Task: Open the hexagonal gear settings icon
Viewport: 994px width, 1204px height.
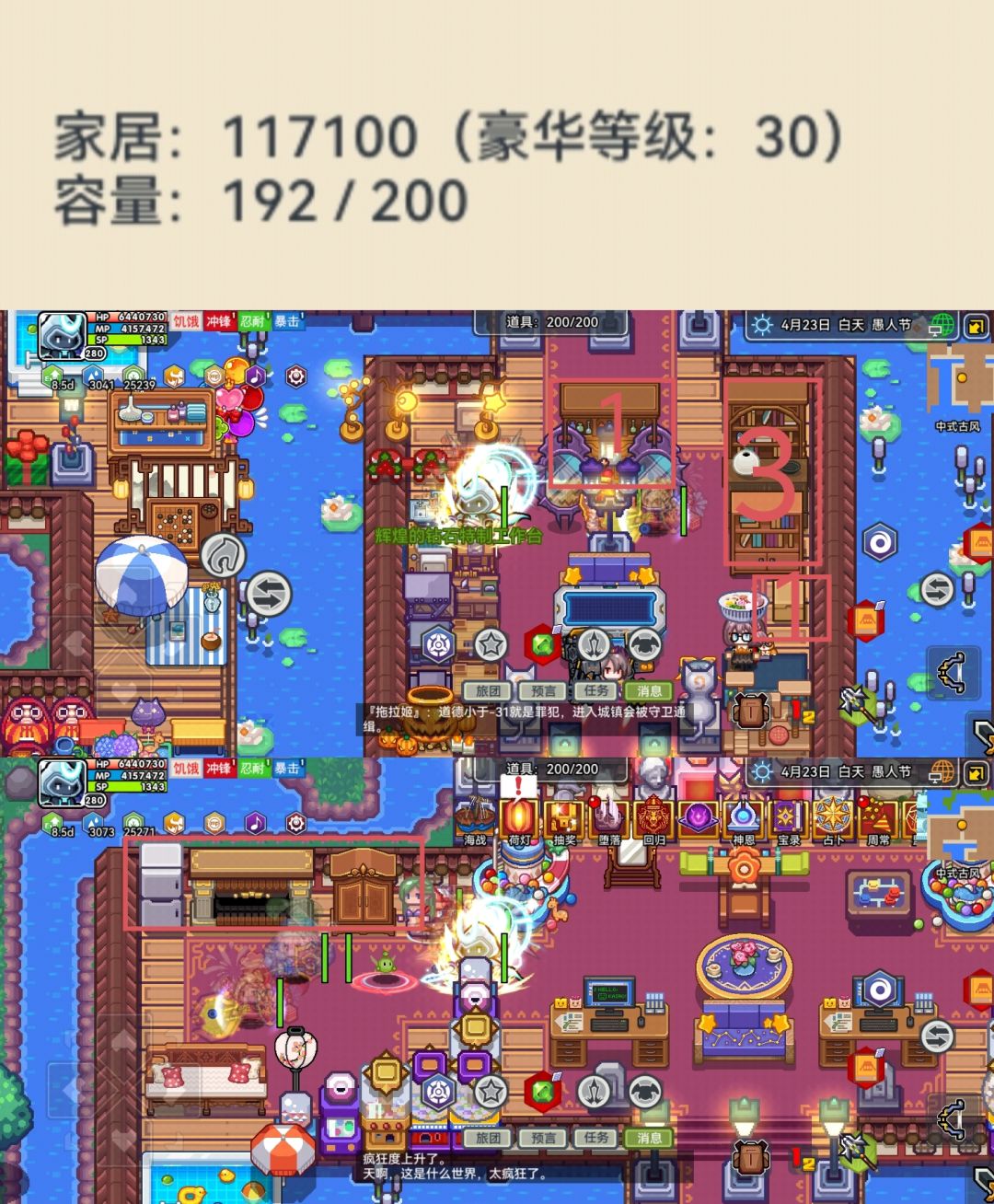Action: point(297,377)
